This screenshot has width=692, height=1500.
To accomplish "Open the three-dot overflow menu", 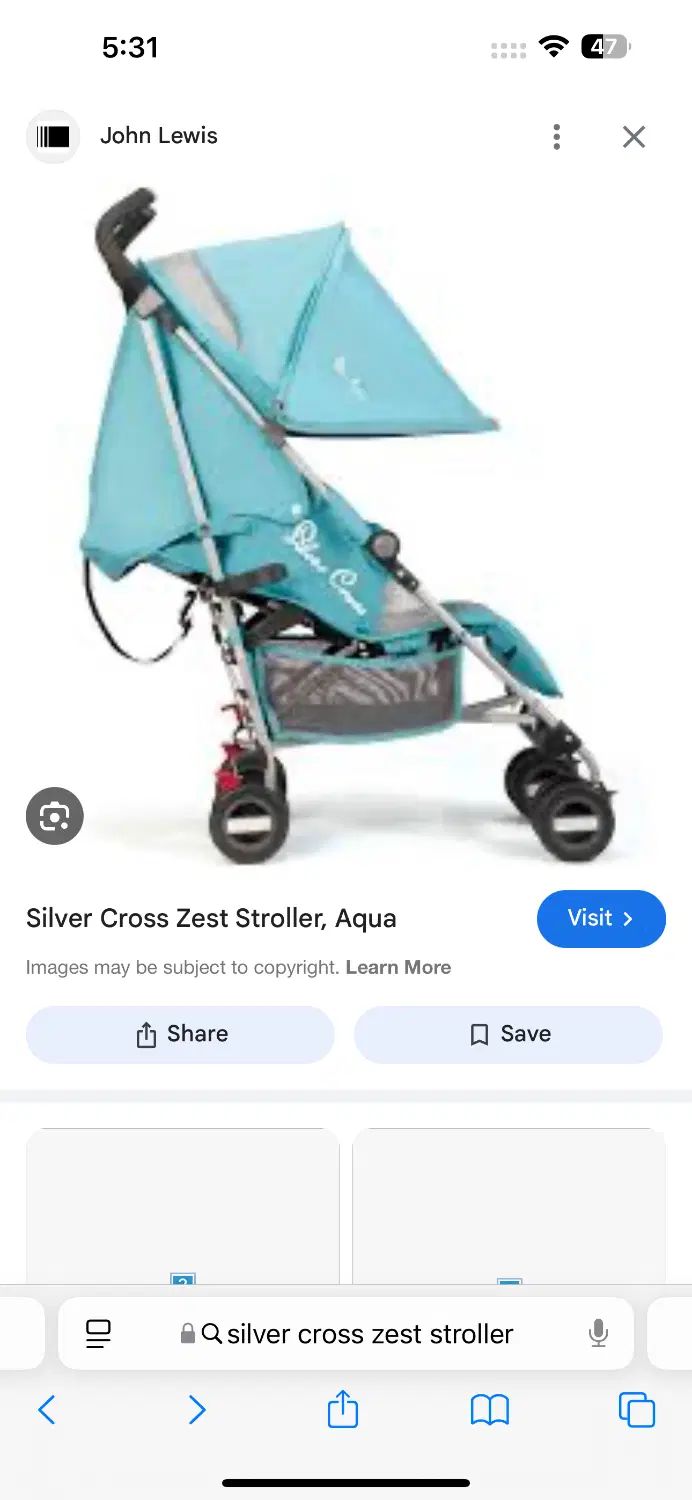I will point(556,137).
